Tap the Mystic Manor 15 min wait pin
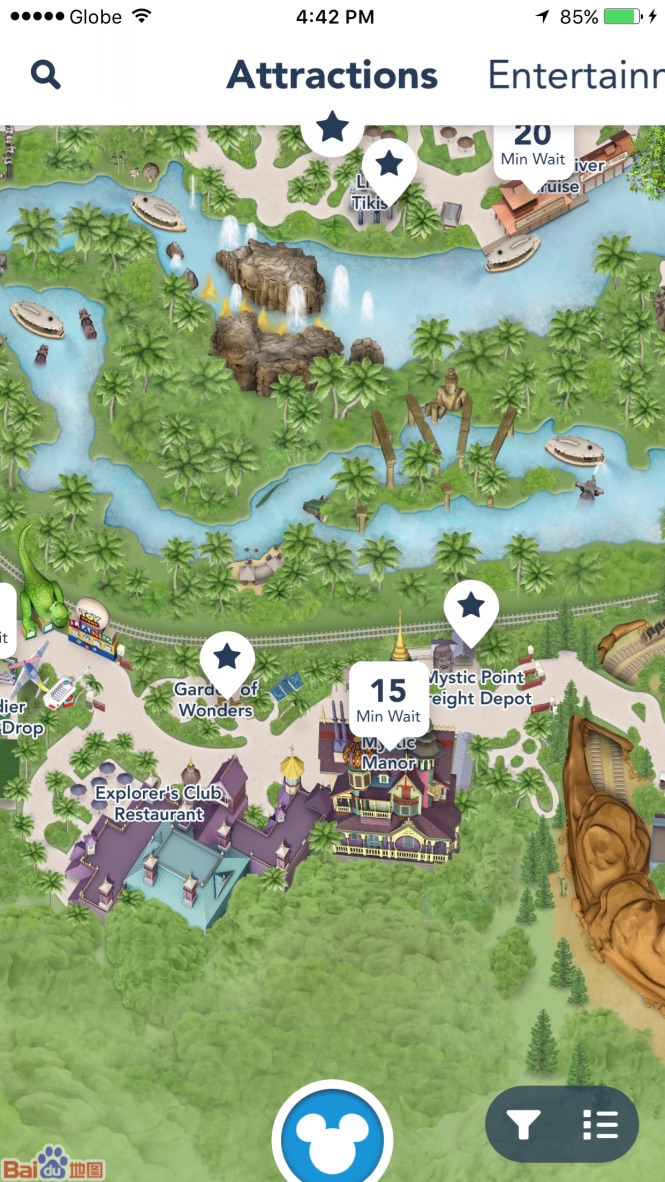 pos(389,699)
